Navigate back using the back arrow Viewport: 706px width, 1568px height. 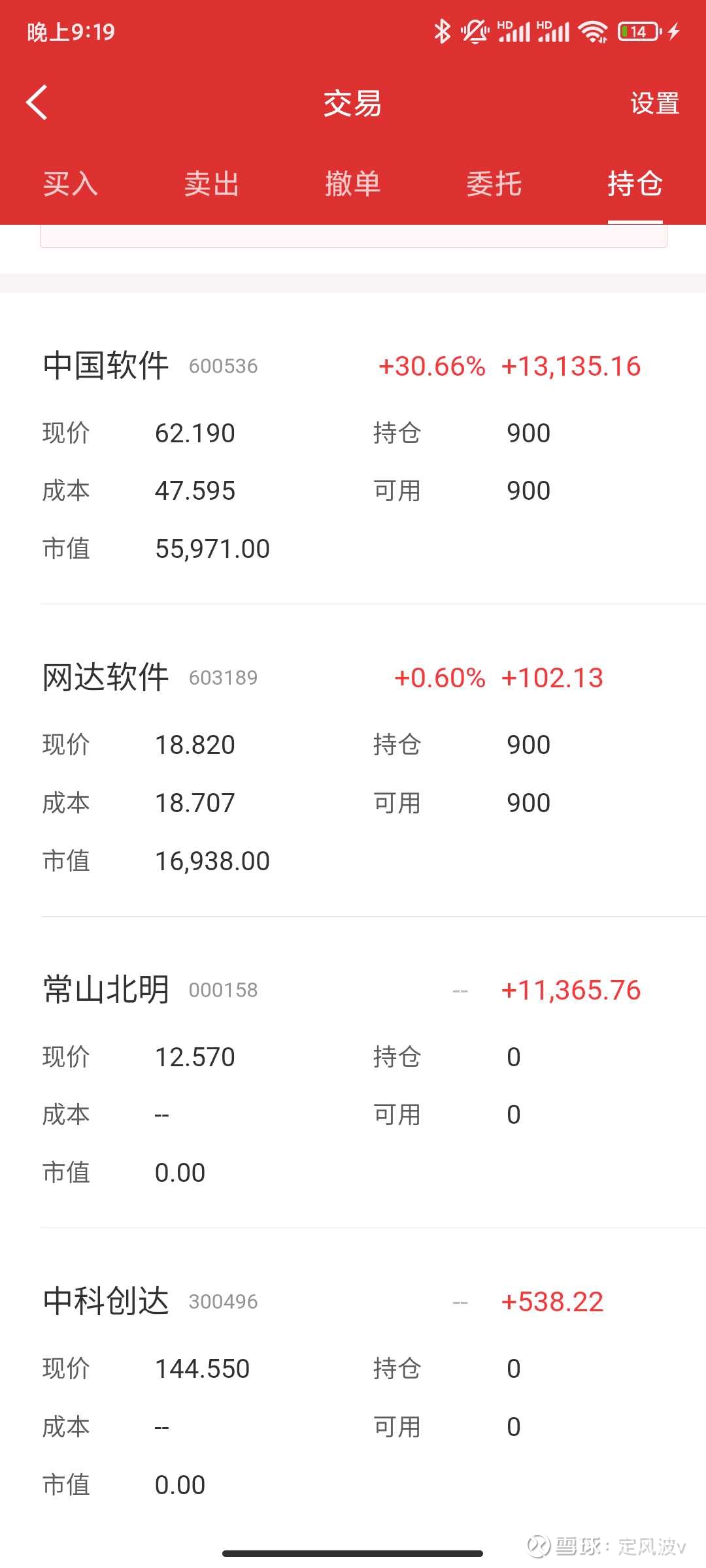point(37,103)
